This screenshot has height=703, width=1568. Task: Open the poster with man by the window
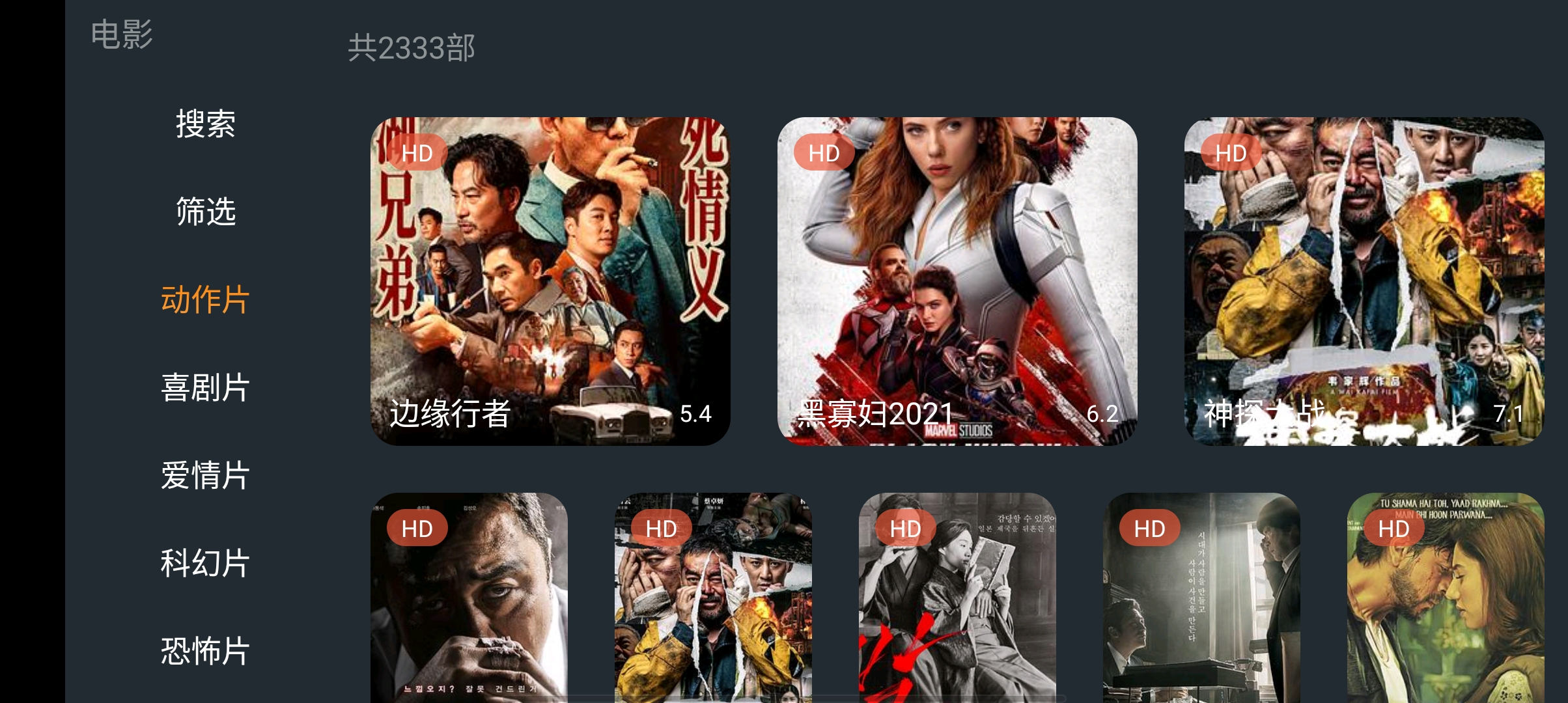[1201, 598]
